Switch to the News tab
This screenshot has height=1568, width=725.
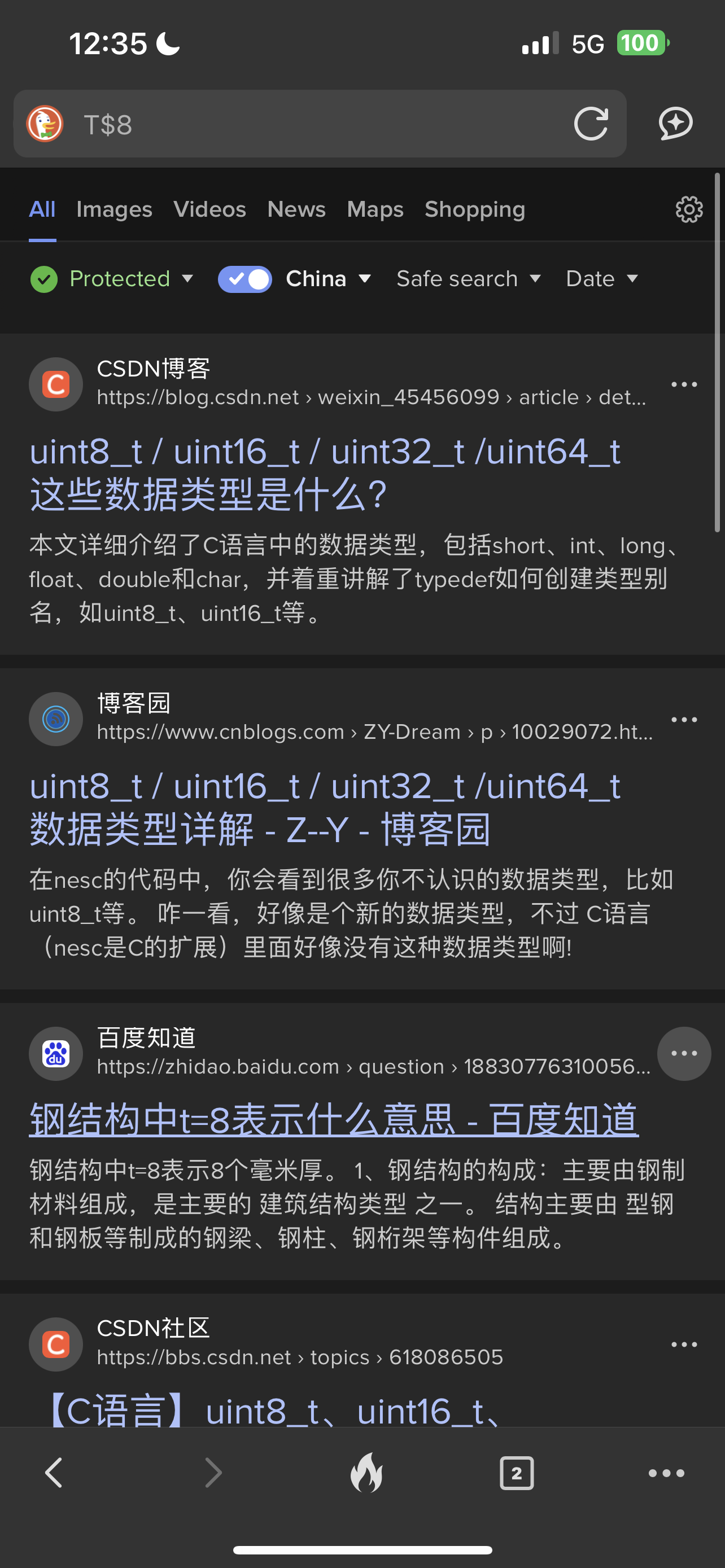pos(296,209)
